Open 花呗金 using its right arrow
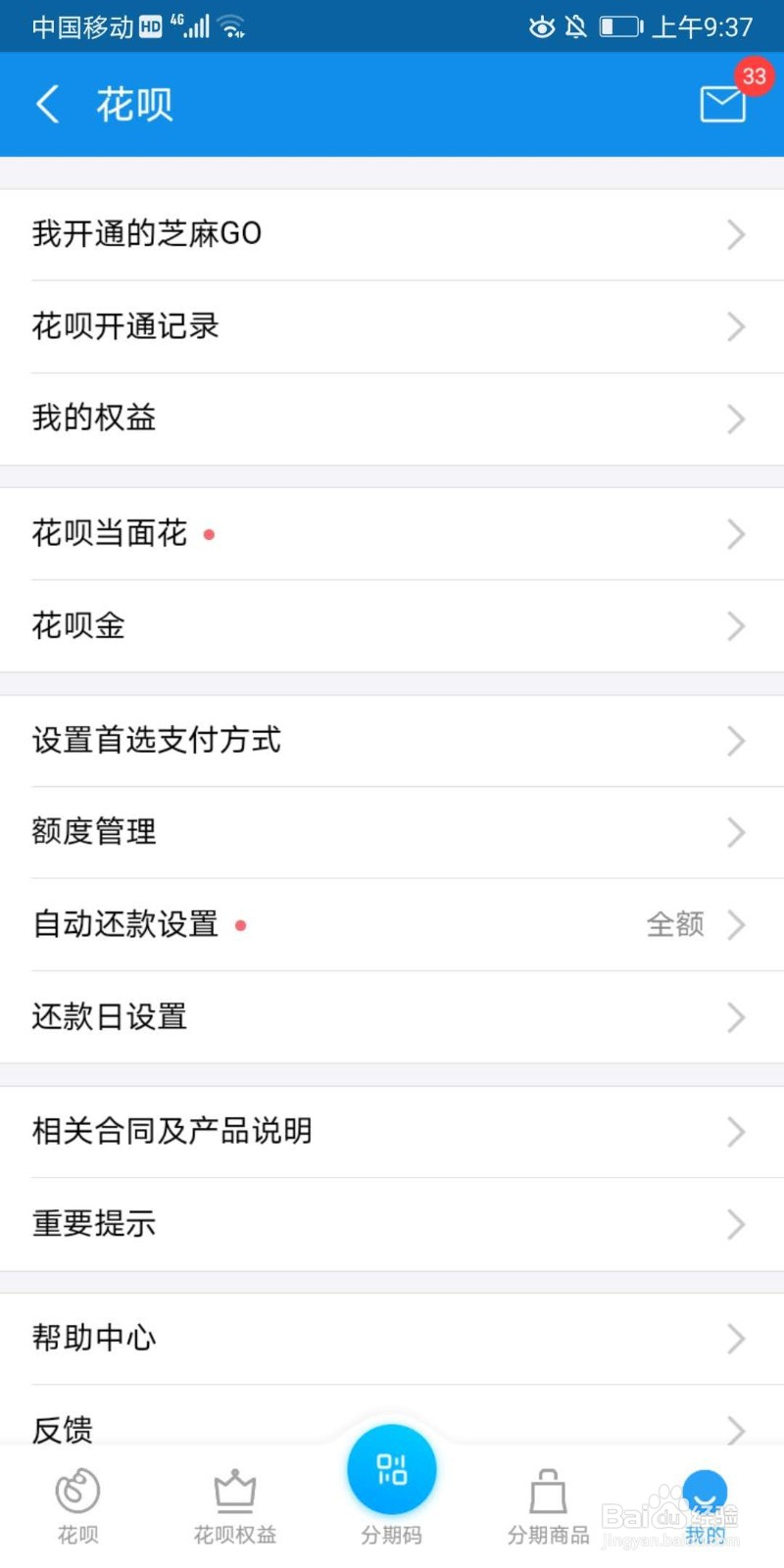Viewport: 784px width, 1568px height. click(736, 626)
